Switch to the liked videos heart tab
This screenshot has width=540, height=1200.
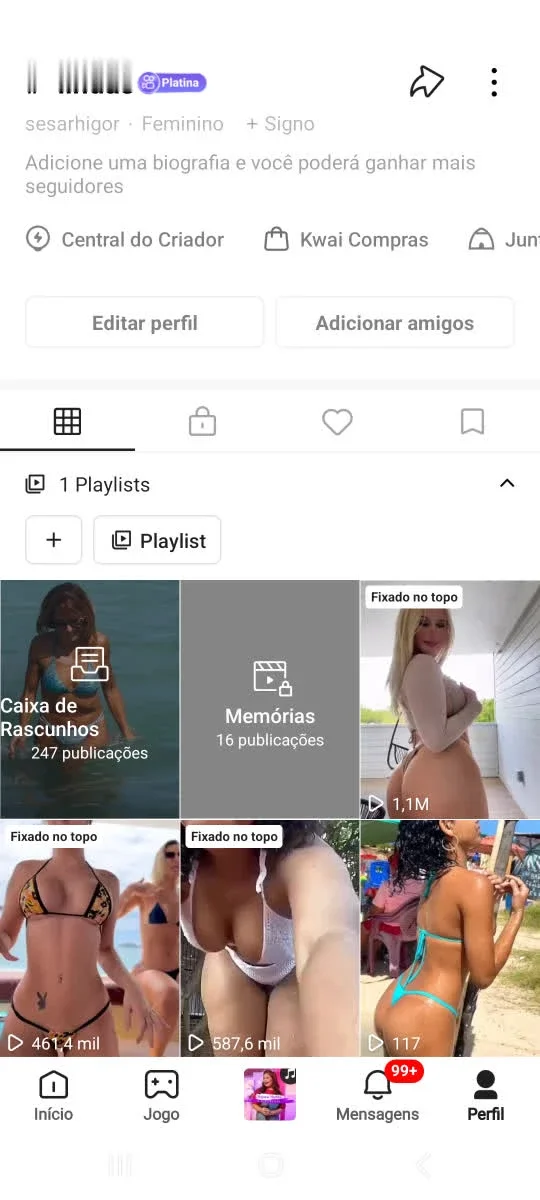click(x=337, y=422)
